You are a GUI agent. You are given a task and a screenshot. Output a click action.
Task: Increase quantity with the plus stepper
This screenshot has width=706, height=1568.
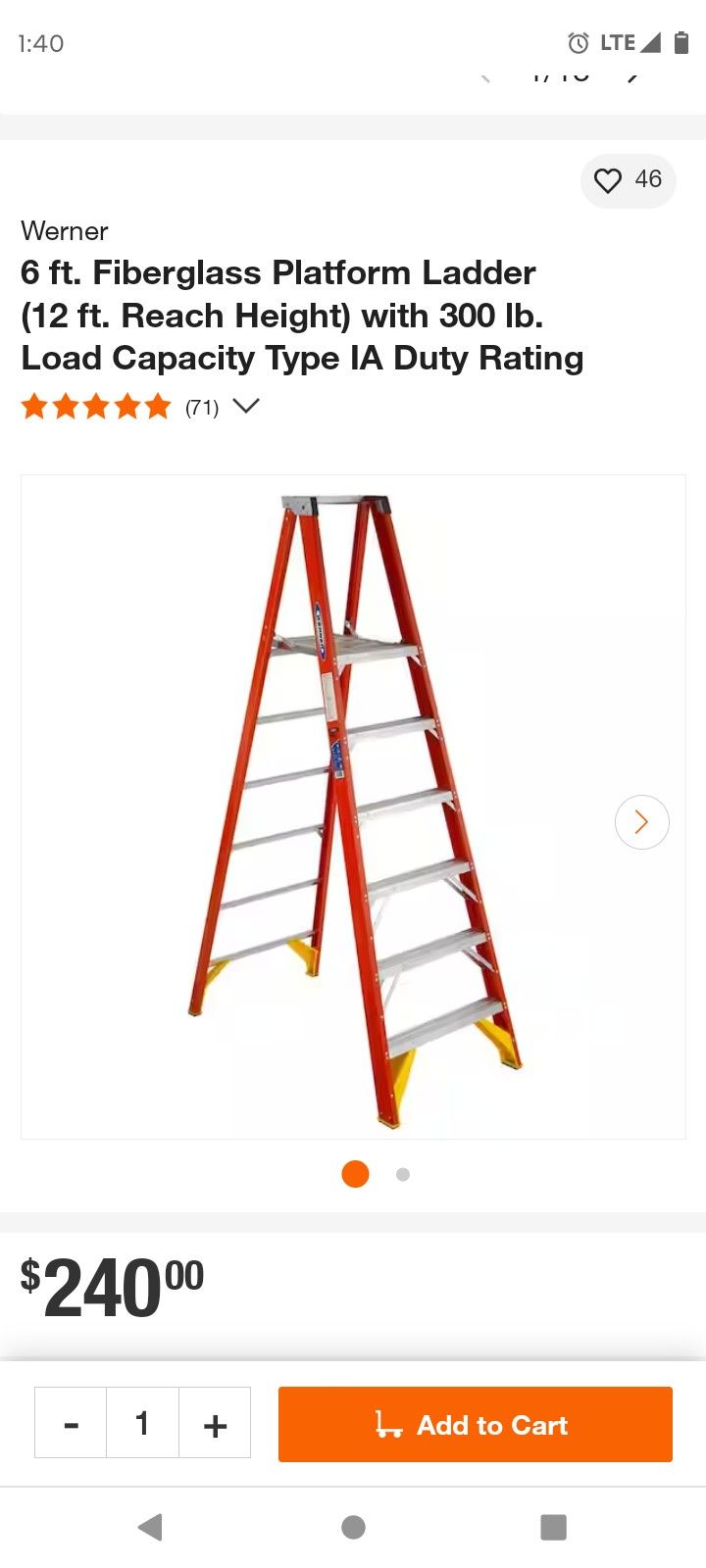pos(215,1424)
